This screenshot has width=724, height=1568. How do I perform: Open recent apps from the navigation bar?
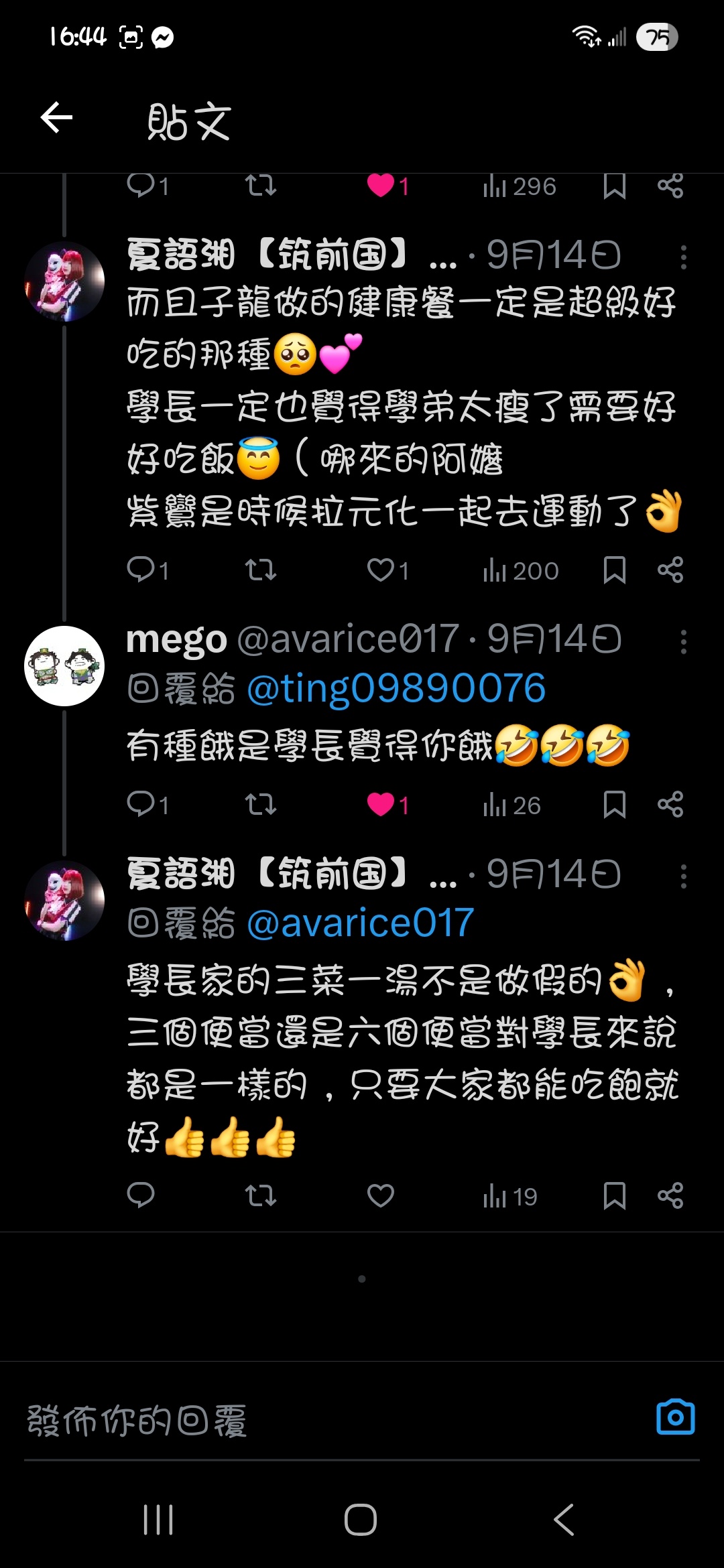(158, 1519)
